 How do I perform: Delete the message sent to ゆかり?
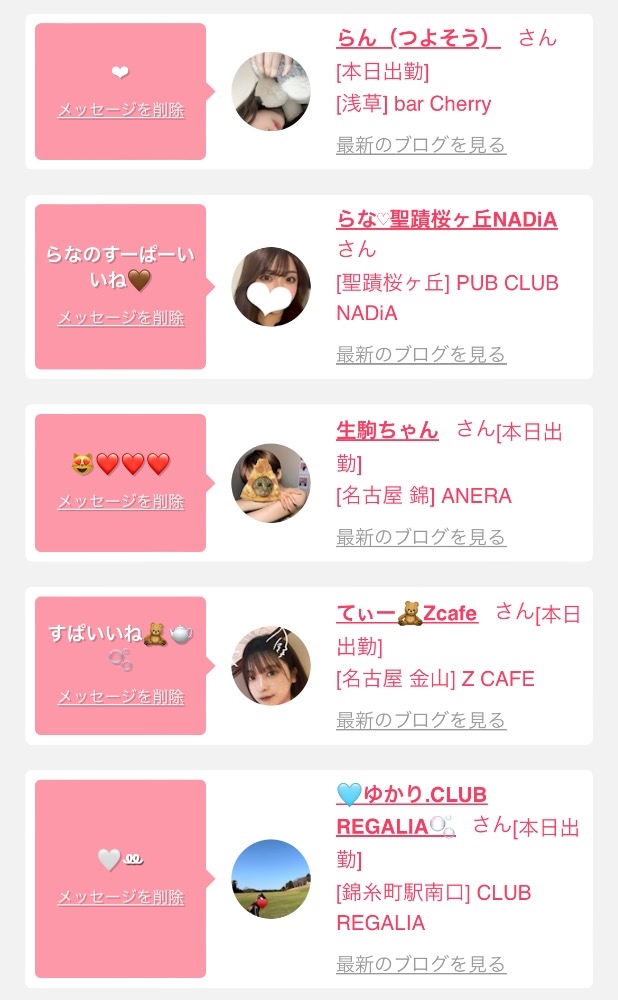(x=121, y=897)
